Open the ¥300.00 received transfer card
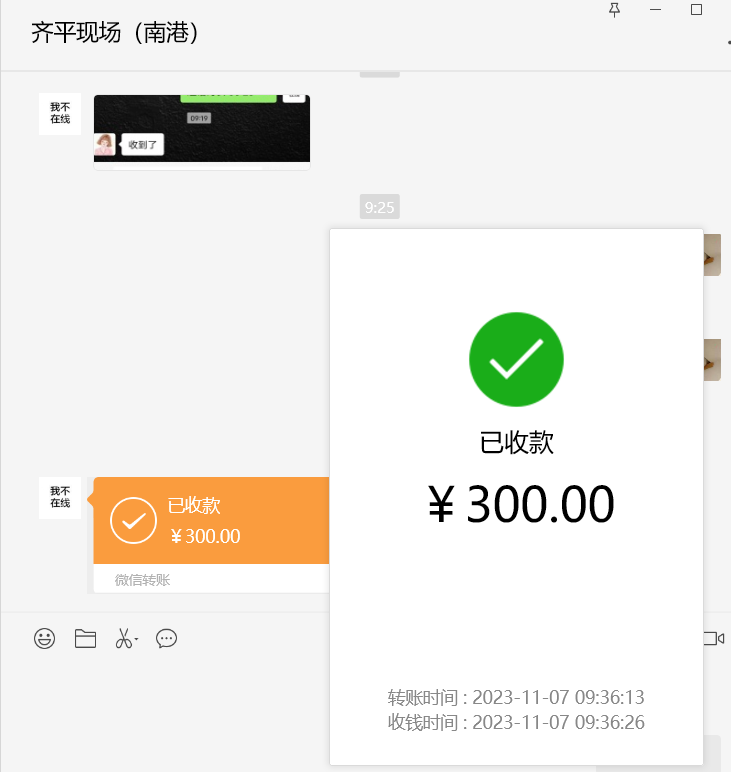The height and width of the screenshot is (772, 731). (211, 521)
